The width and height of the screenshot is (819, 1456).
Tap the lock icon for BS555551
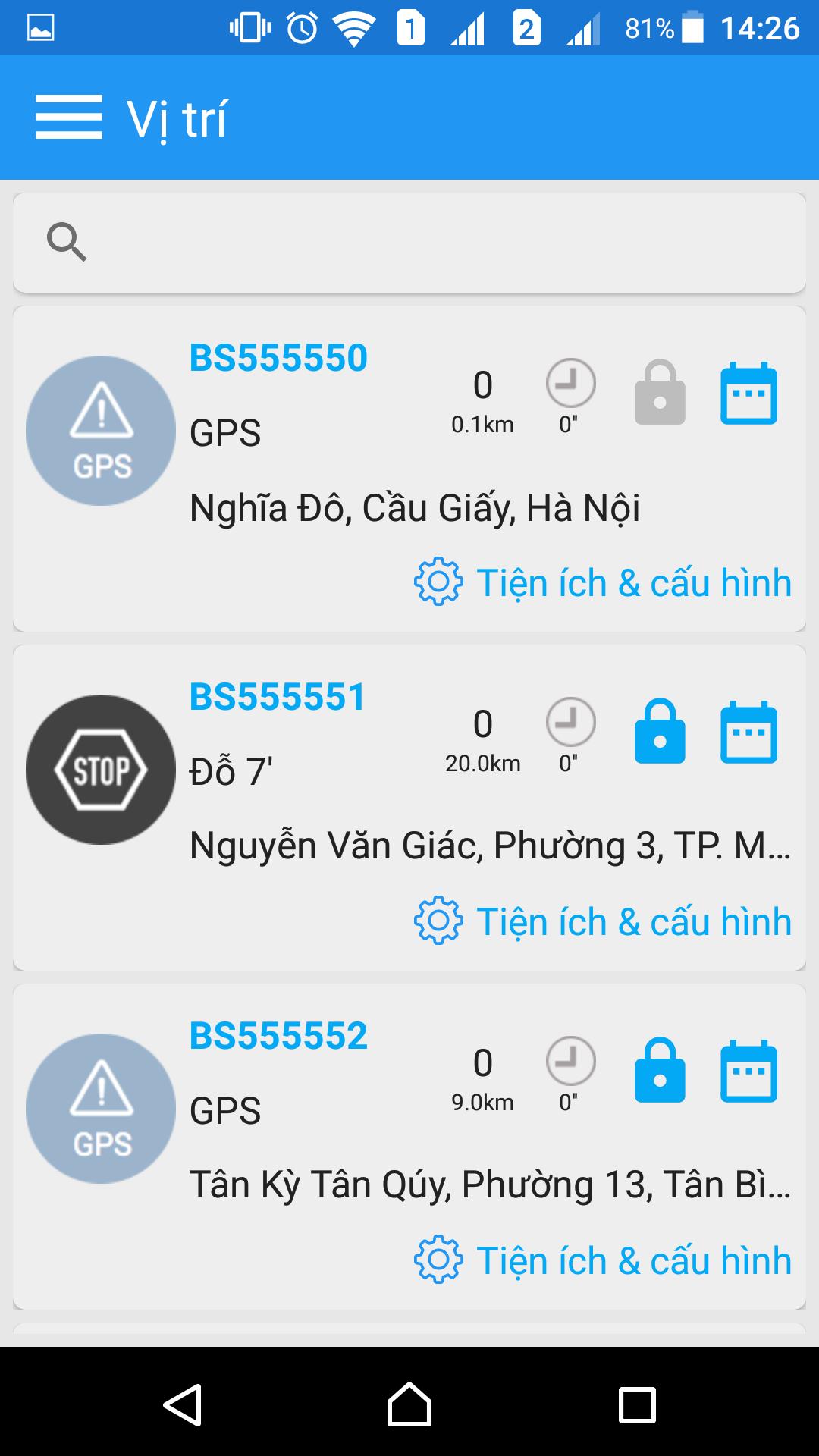660,731
